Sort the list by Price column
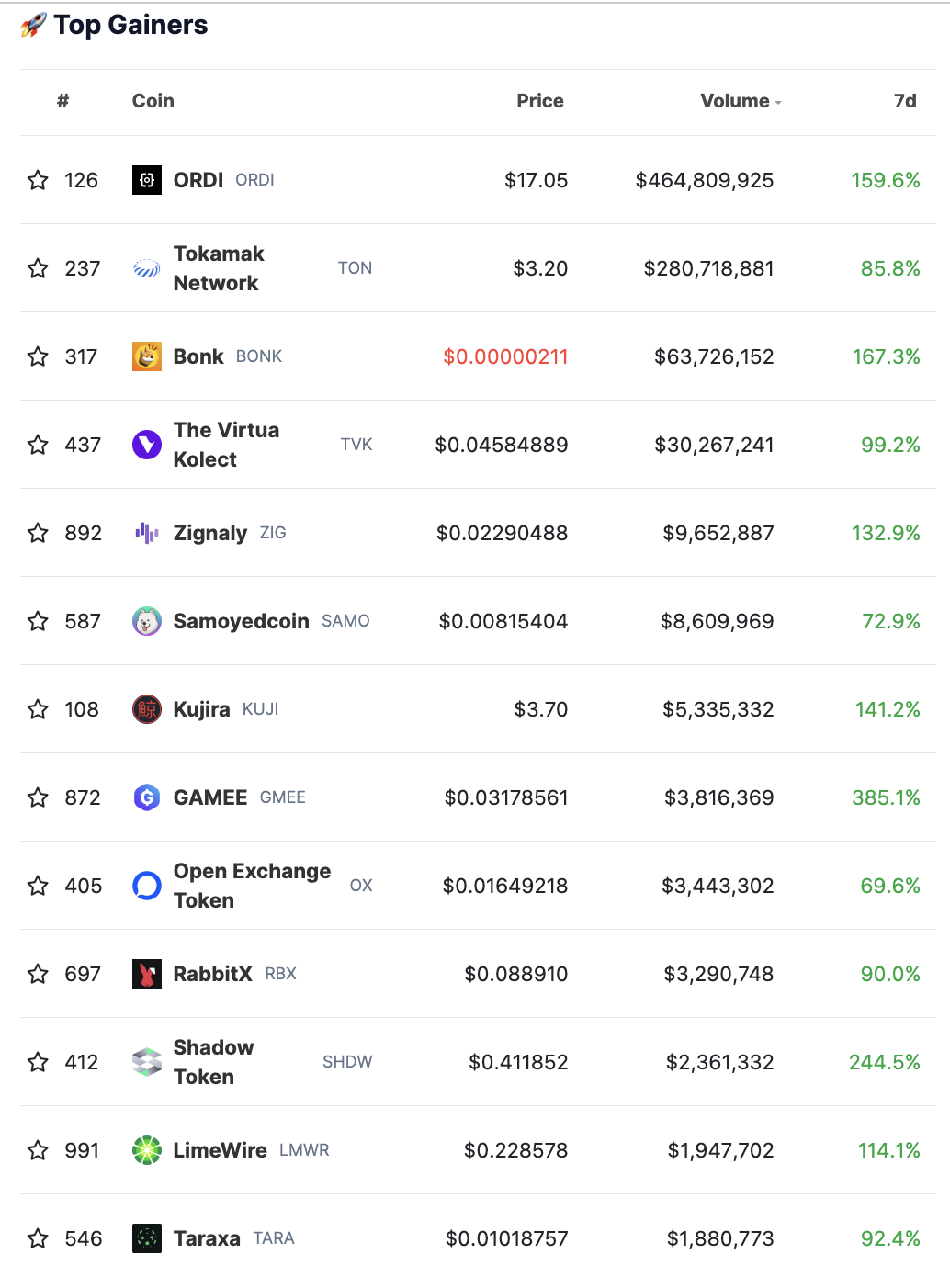Screen dimensions: 950x1288 (539, 101)
